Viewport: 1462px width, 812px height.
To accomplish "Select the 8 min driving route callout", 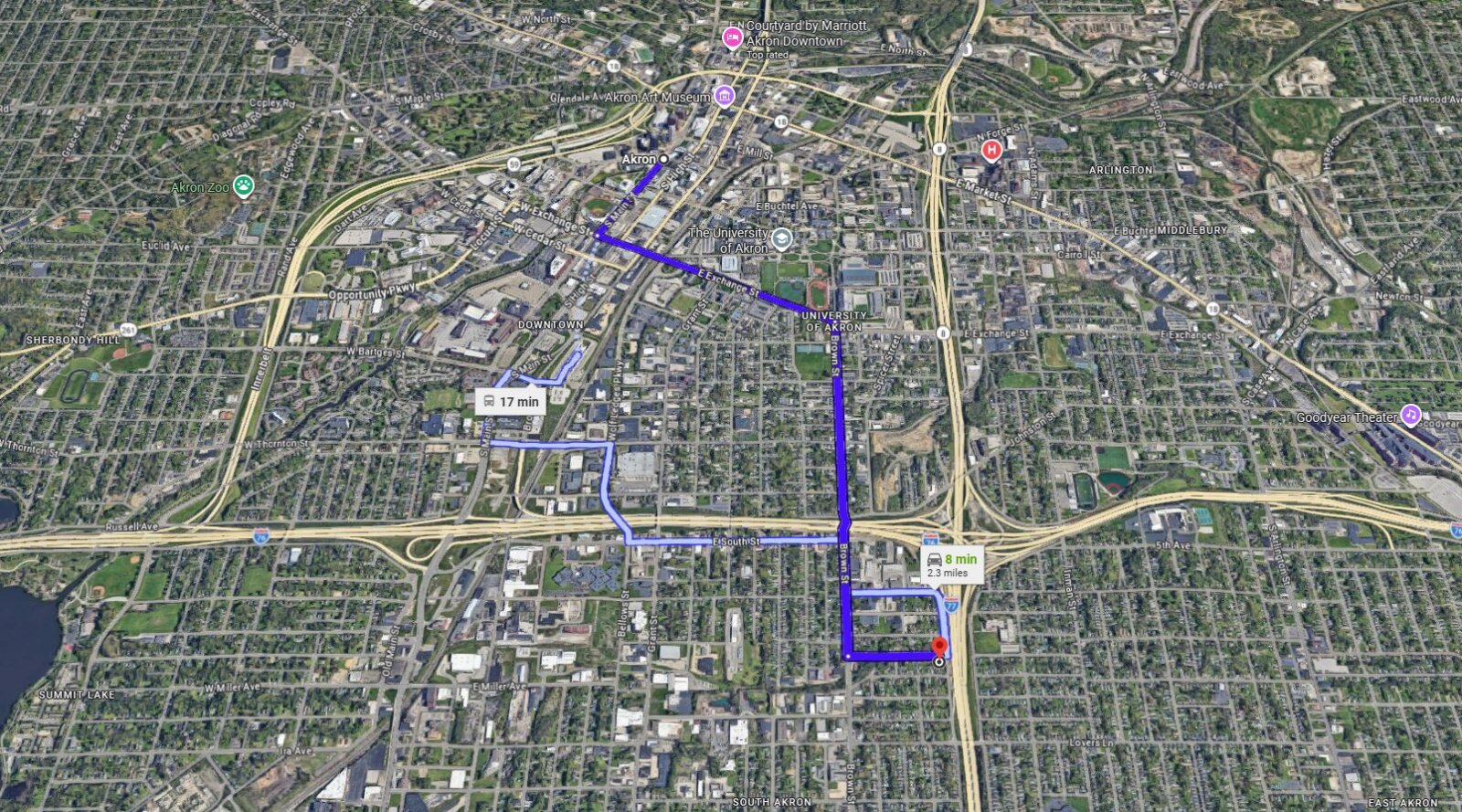I will tap(950, 565).
